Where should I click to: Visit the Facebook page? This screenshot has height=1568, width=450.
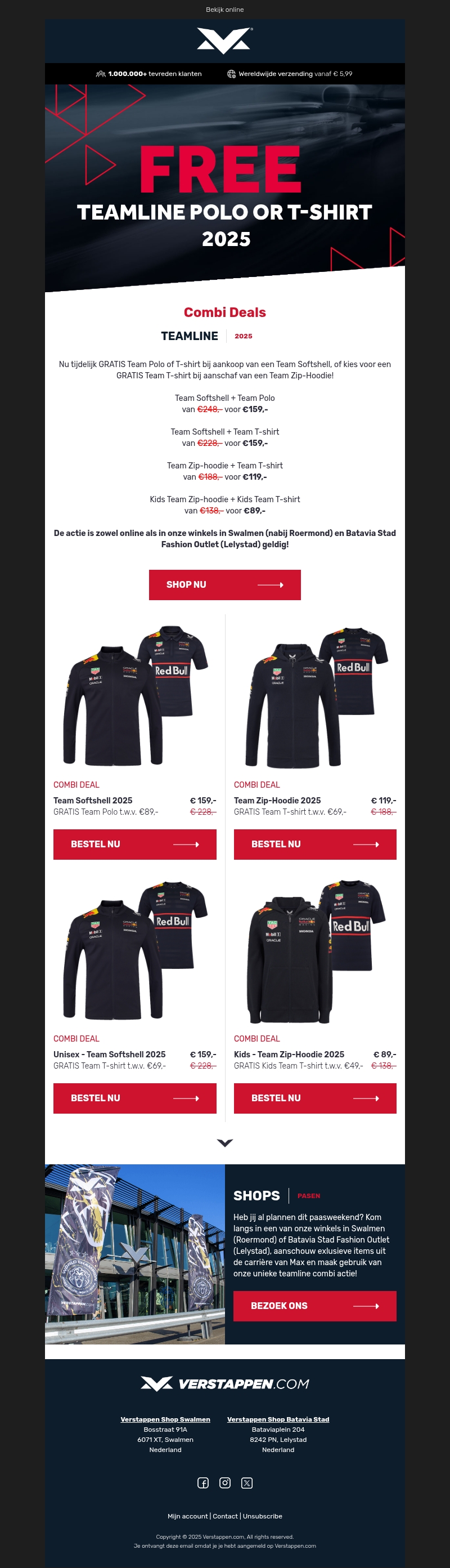click(203, 1483)
